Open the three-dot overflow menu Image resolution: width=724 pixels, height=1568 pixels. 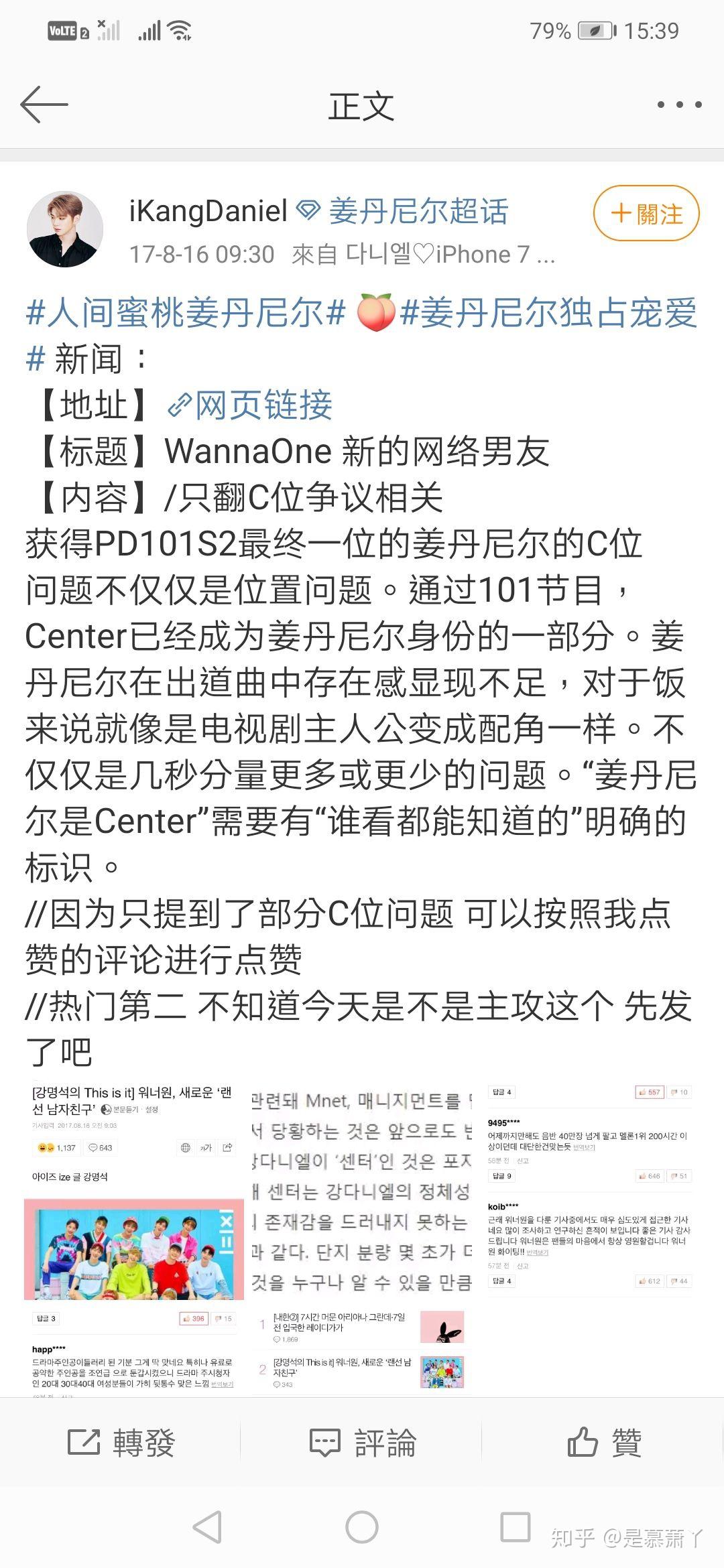pyautogui.click(x=679, y=105)
